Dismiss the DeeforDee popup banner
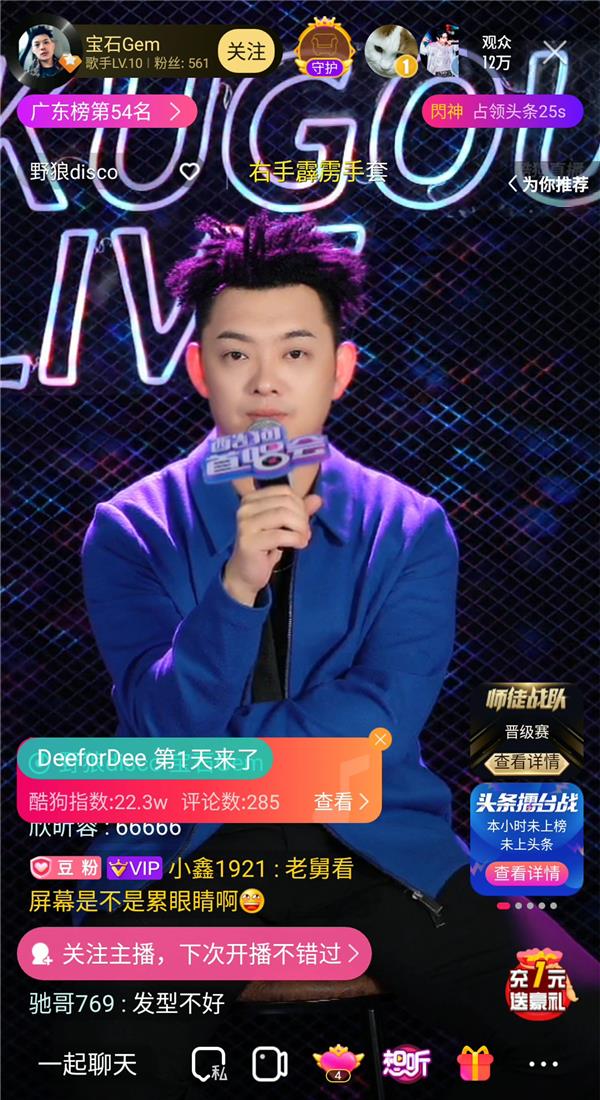 (x=380, y=740)
